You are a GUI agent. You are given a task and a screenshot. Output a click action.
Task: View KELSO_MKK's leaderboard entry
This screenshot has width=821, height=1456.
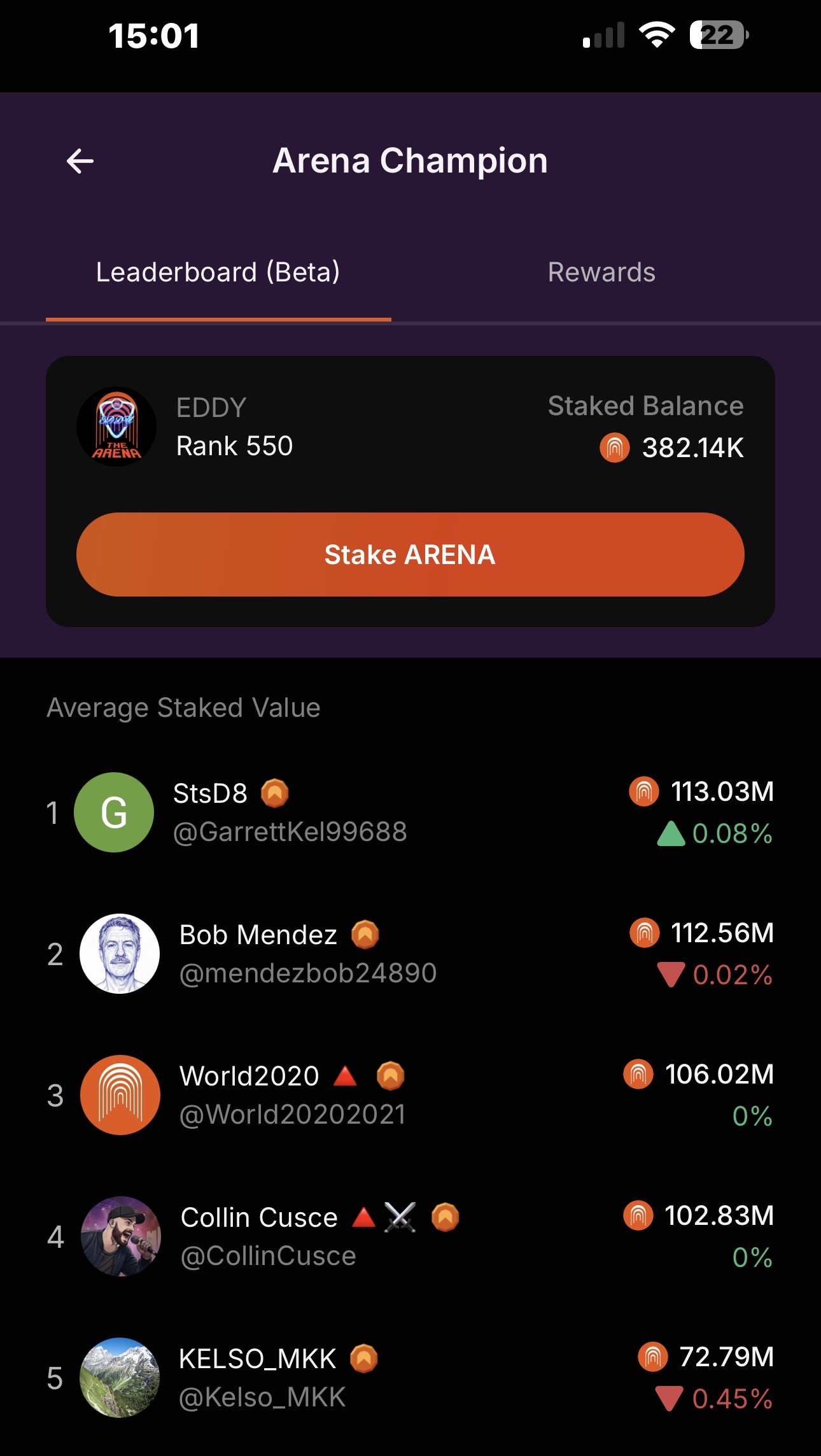[410, 1378]
